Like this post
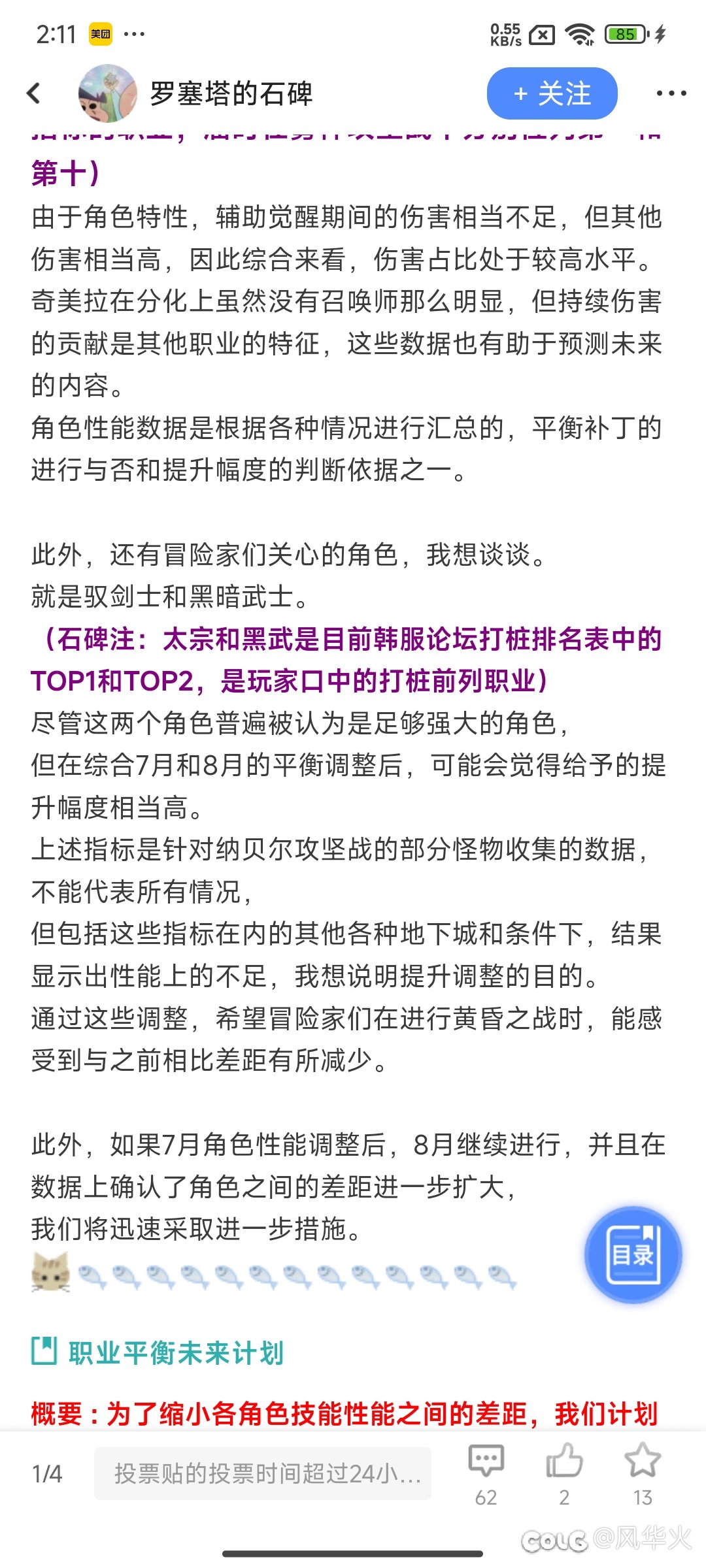This screenshot has height=1568, width=706. (x=565, y=1473)
